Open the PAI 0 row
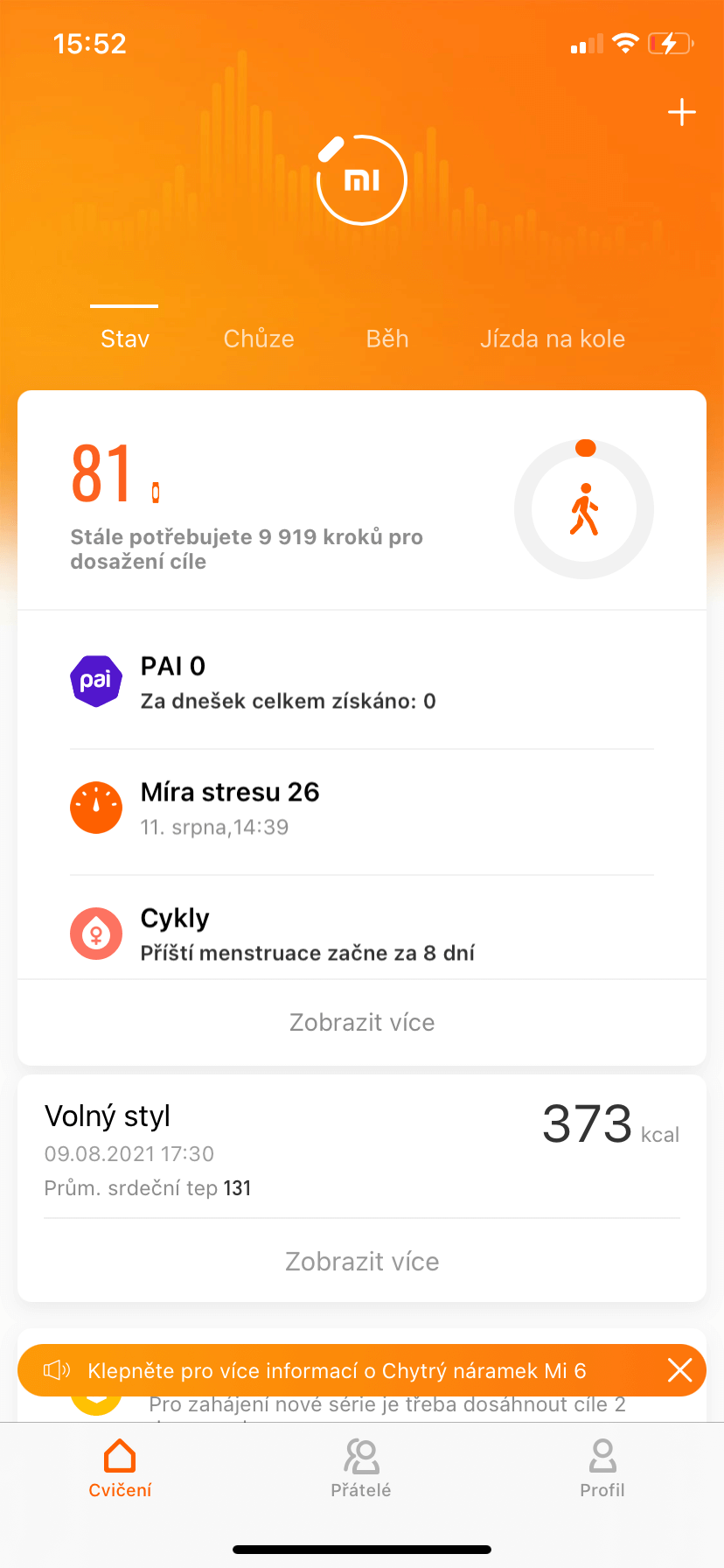The width and height of the screenshot is (724, 1568). [362, 682]
